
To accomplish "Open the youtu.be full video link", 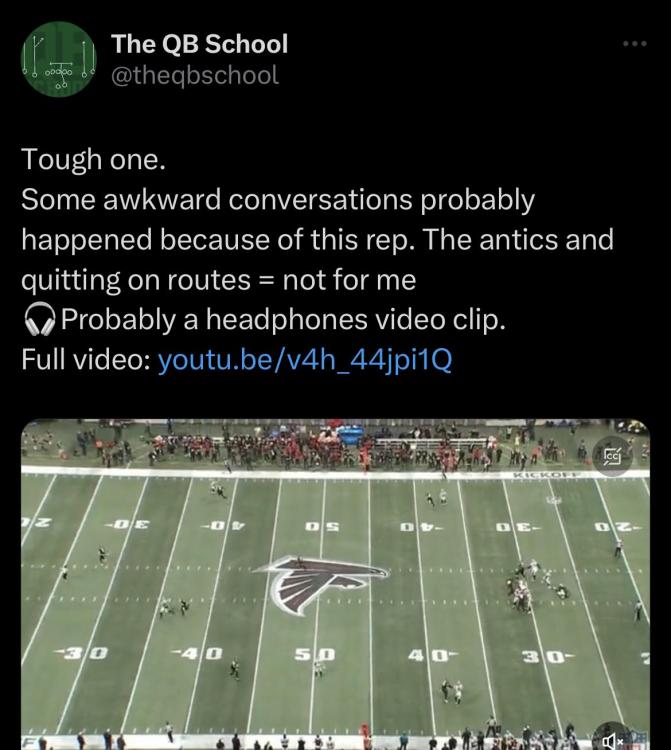I will [305, 359].
